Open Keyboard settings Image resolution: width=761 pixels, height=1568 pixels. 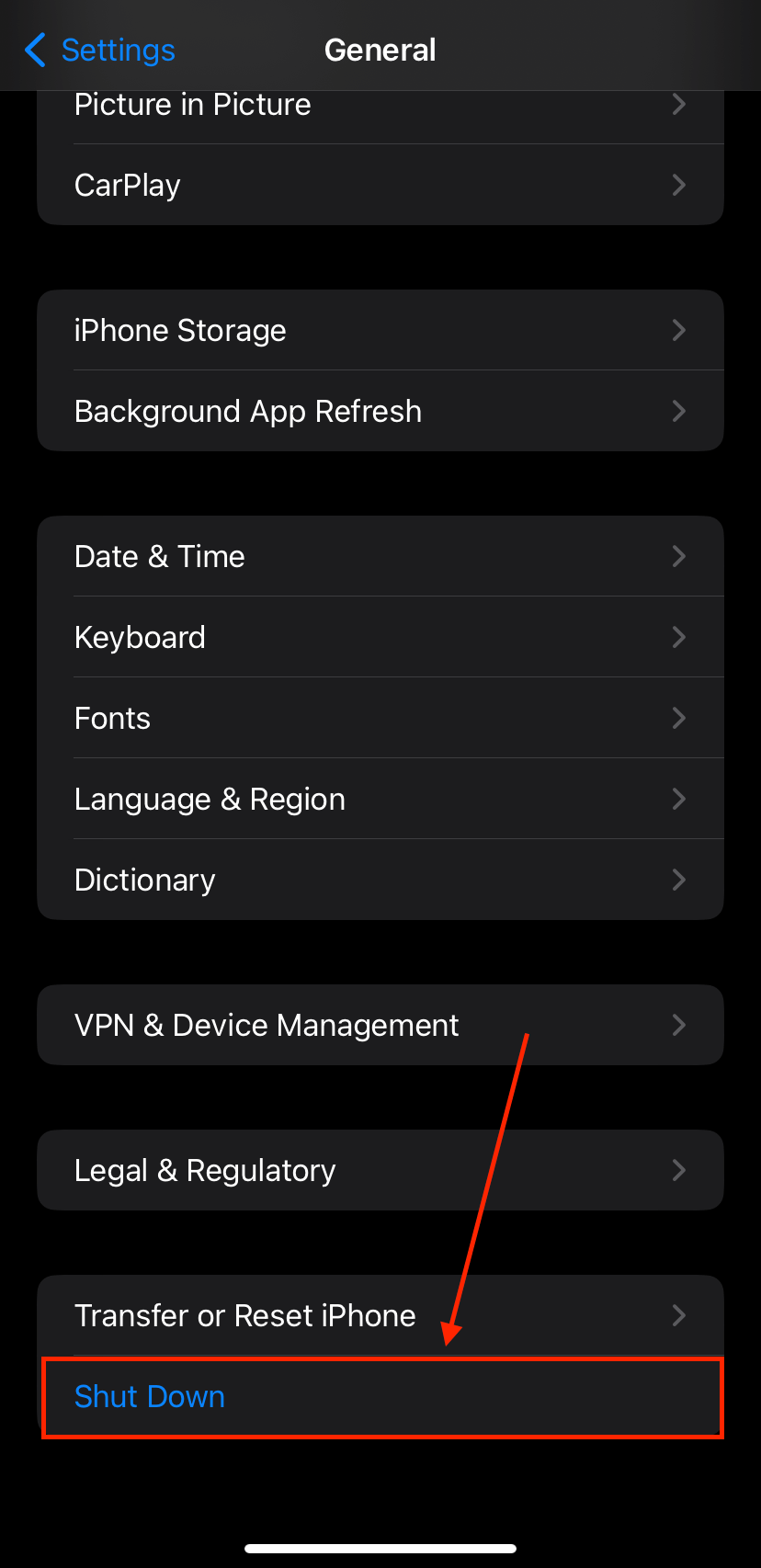click(380, 637)
